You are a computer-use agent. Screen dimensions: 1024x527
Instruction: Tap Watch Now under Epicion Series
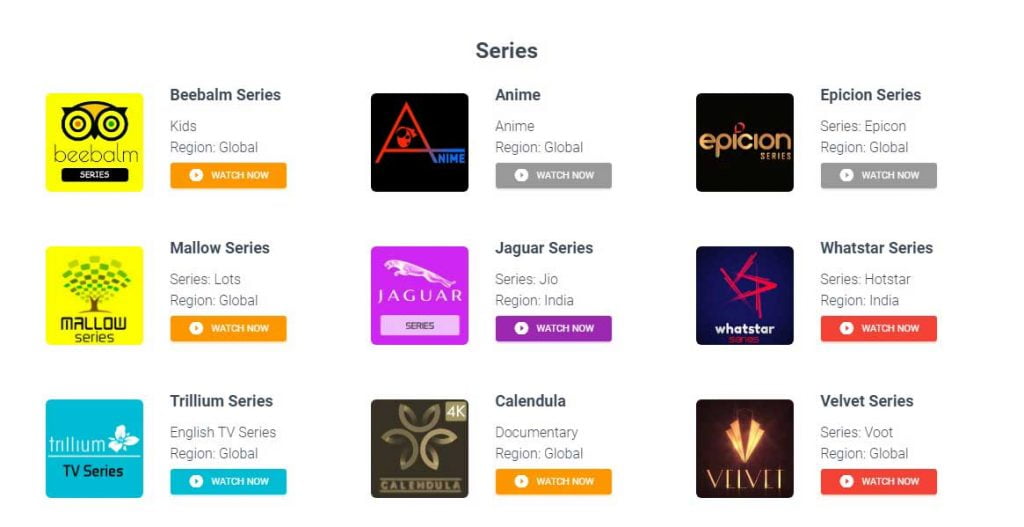point(878,175)
